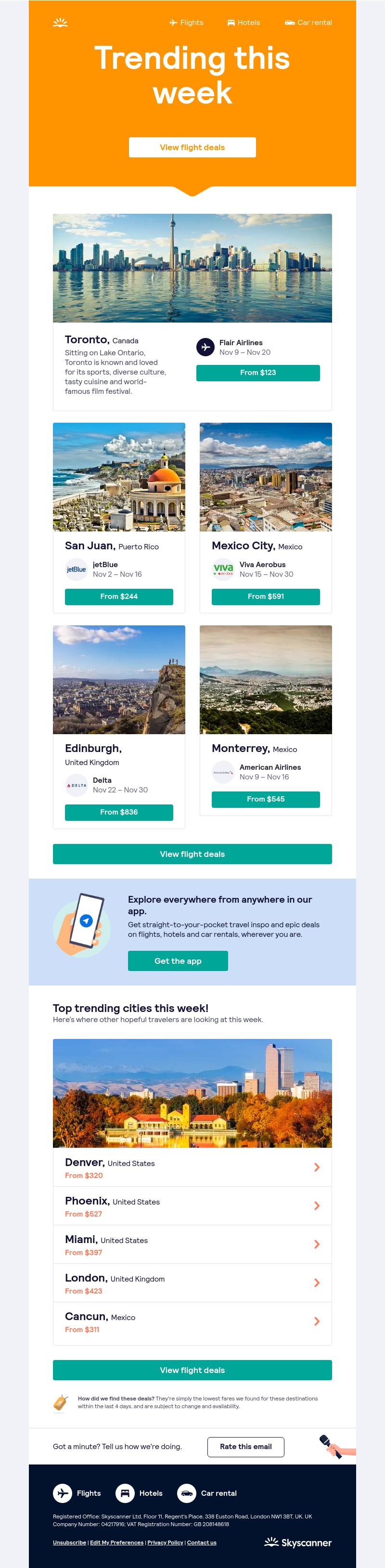The width and height of the screenshot is (385, 1568).
Task: Open Car rental link in the orange header
Action: [308, 23]
